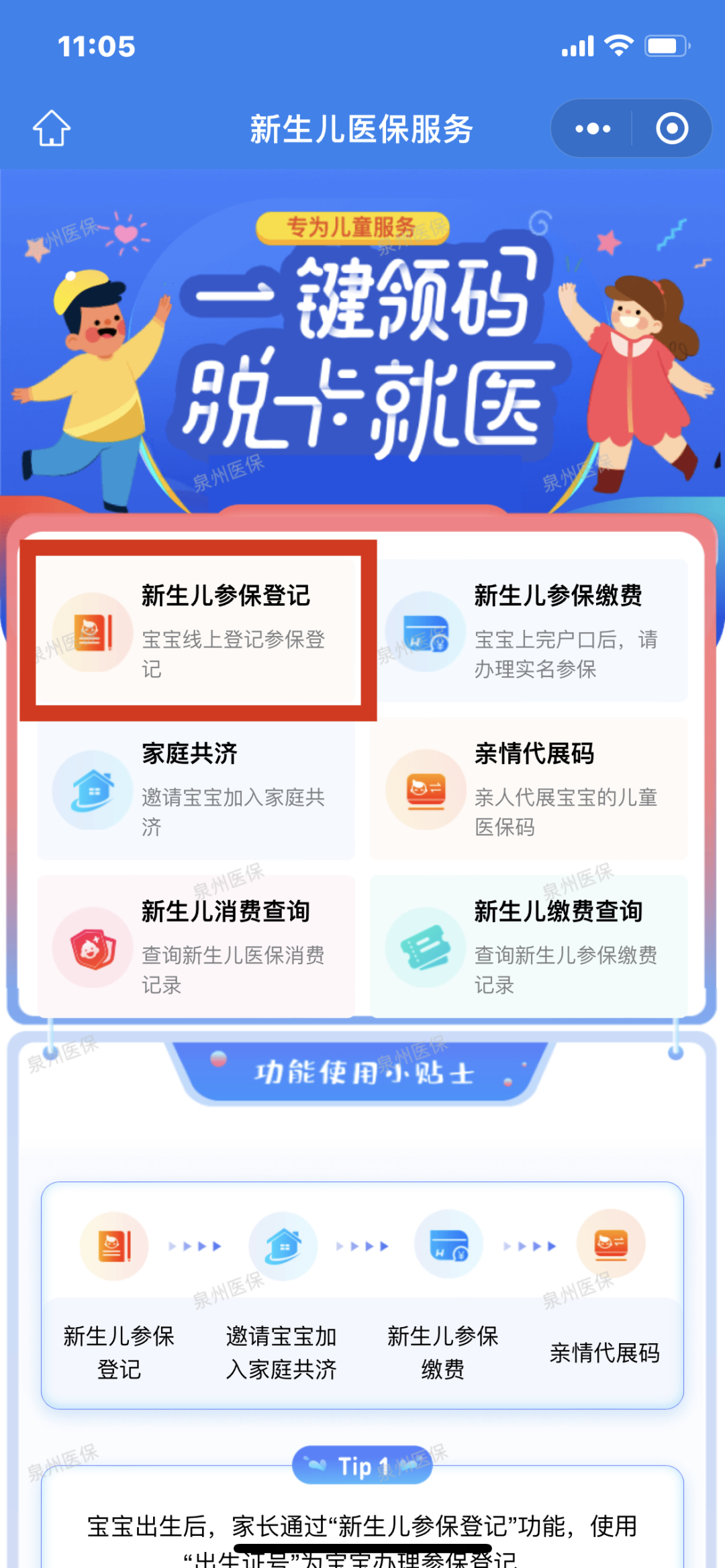The image size is (725, 1568).
Task: Click the first flow step icon 新生儿参保登记
Action: [113, 1245]
